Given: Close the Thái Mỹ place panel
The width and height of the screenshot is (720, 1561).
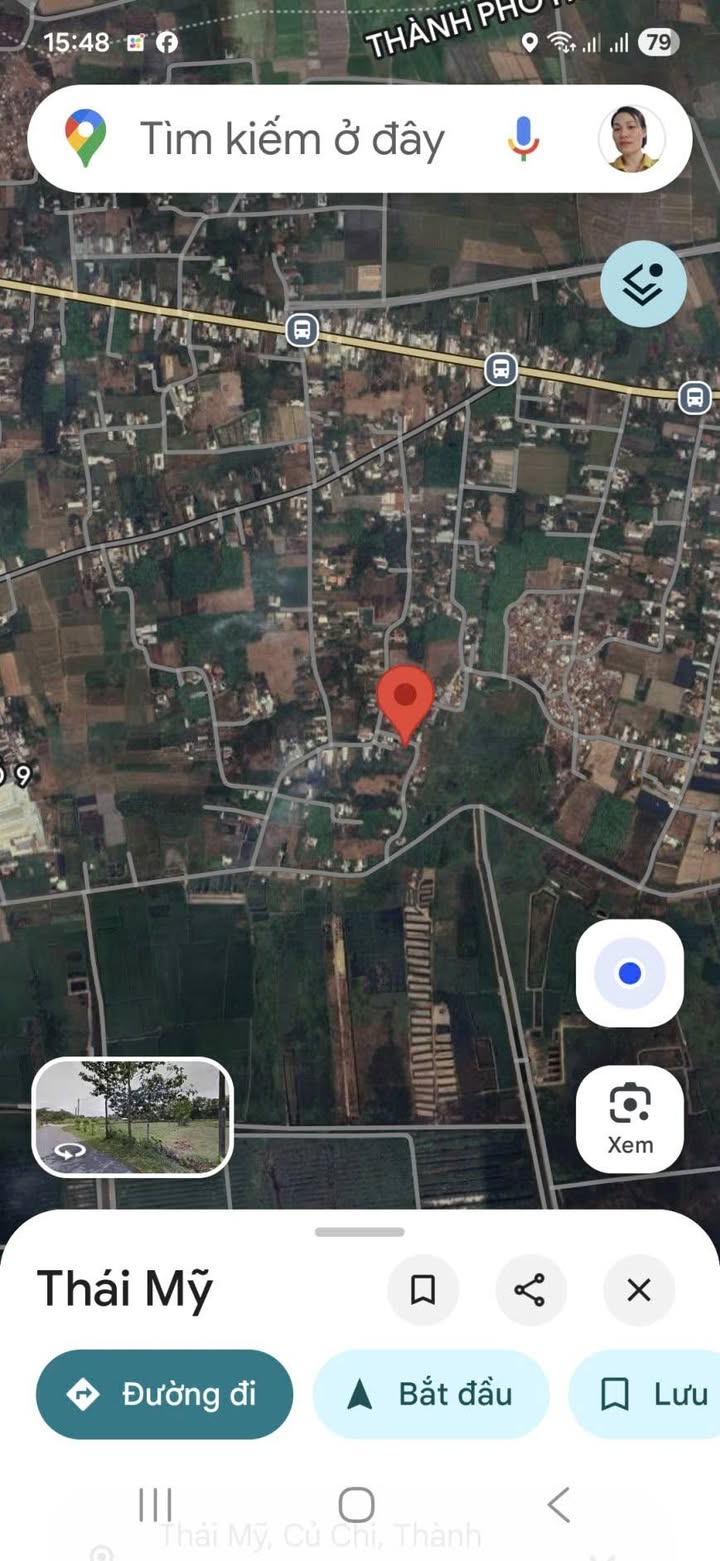Looking at the screenshot, I should click(x=639, y=1290).
